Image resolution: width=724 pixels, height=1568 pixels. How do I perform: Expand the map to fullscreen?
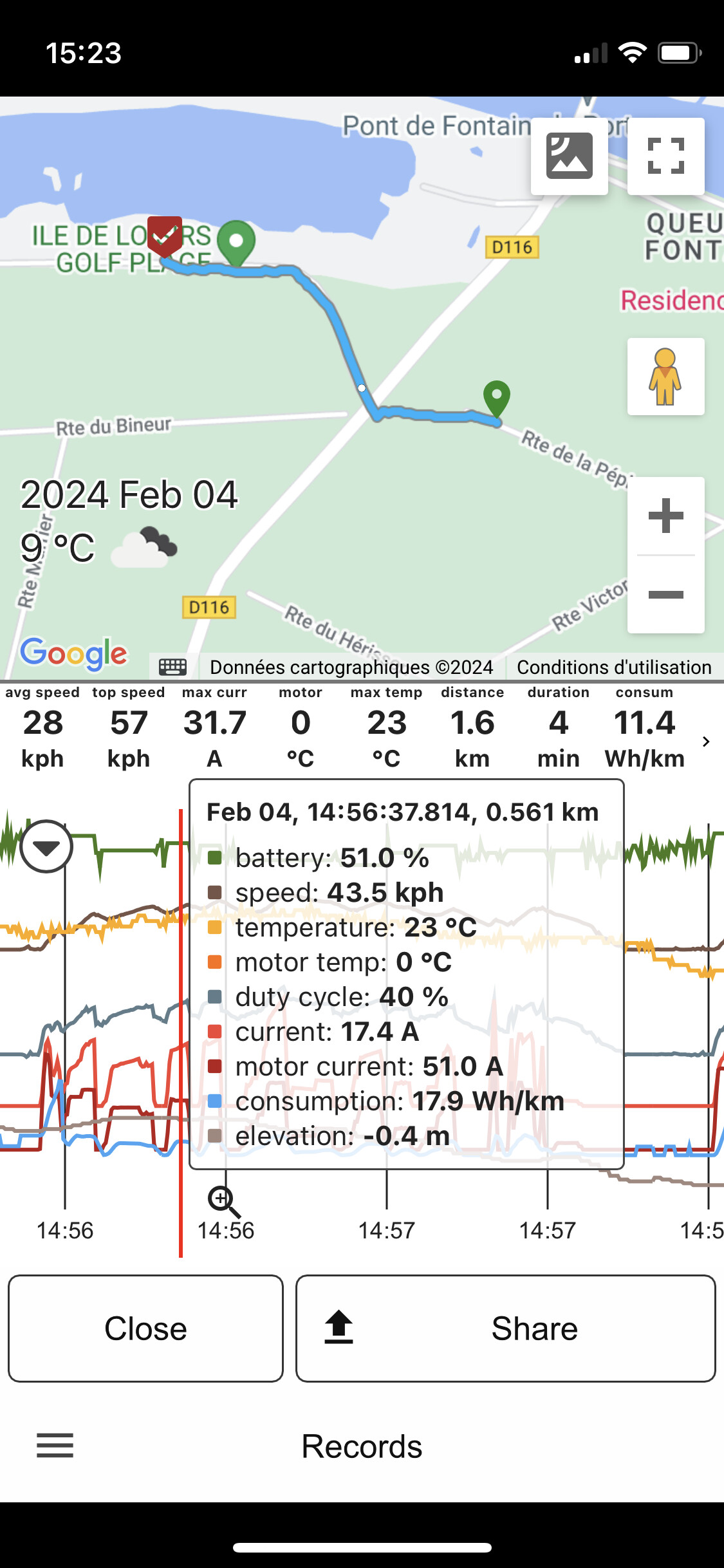point(665,156)
